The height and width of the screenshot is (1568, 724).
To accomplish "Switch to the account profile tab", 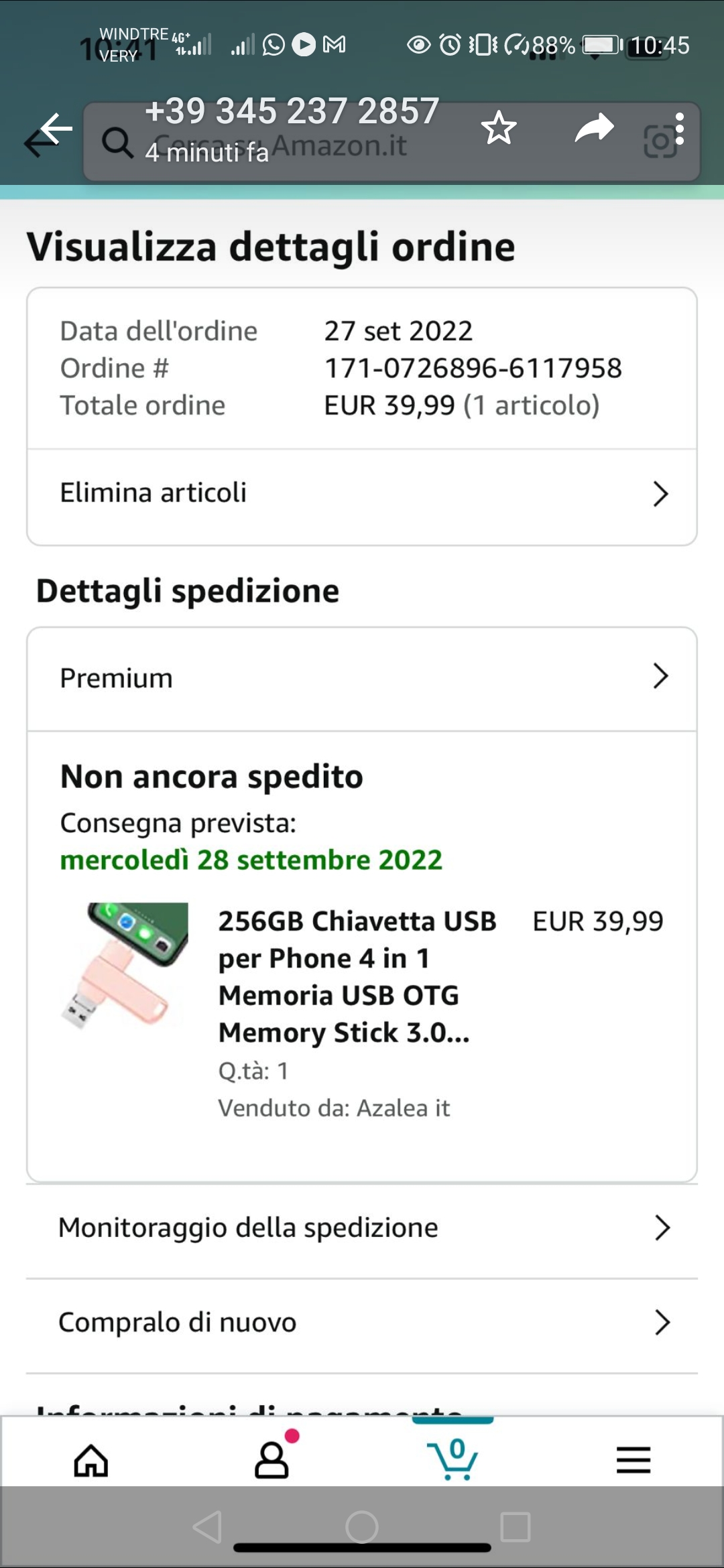I will (272, 1459).
